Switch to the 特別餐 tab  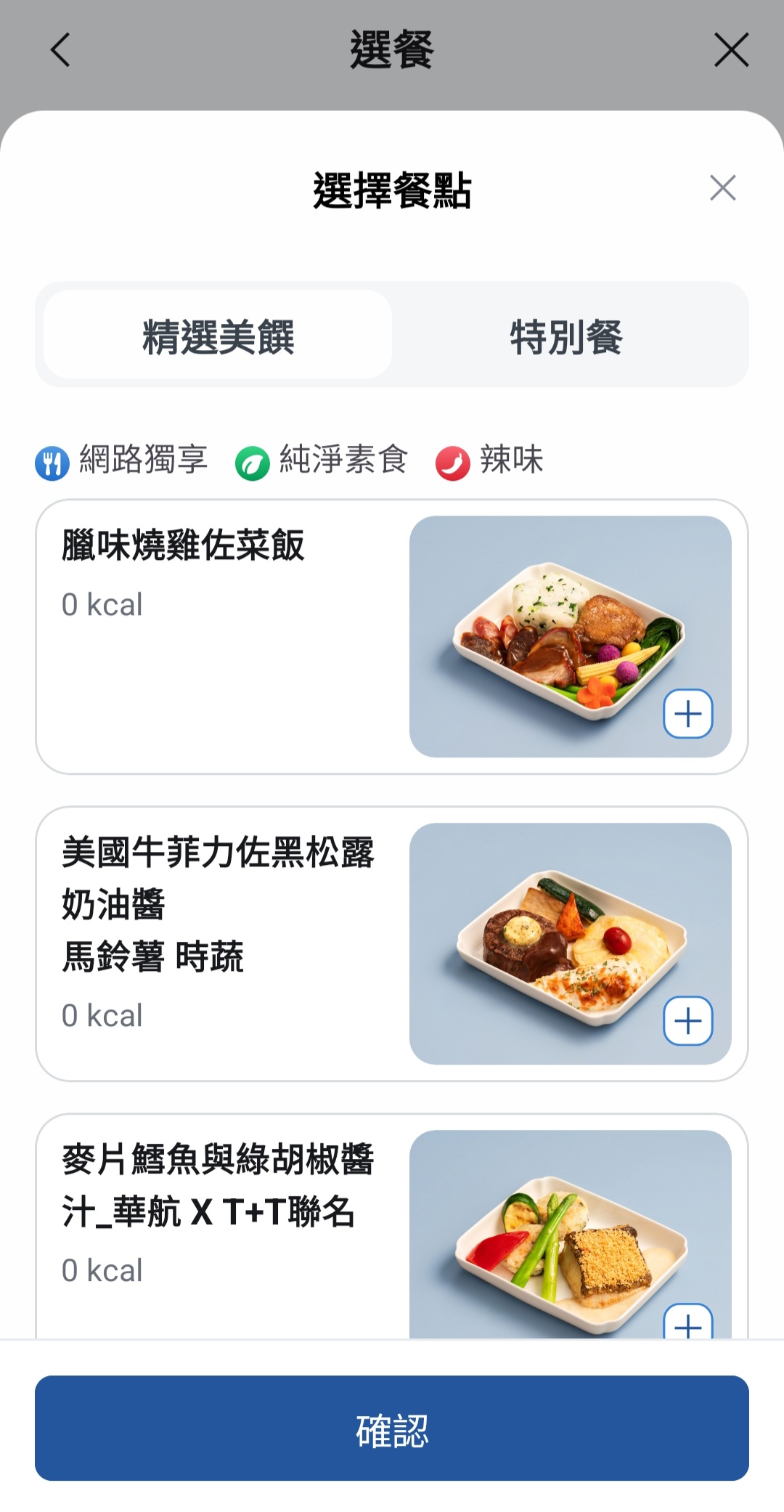(566, 336)
